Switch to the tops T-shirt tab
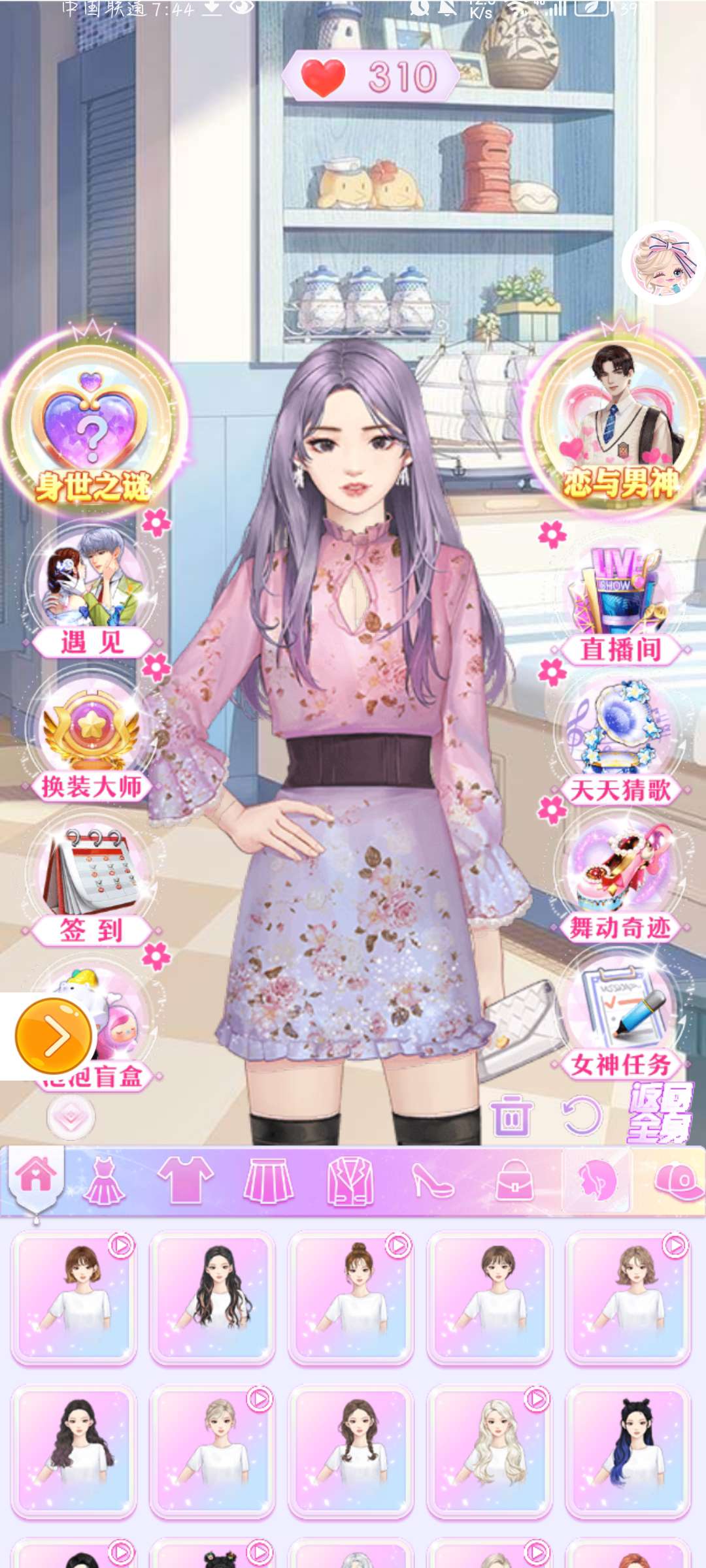 click(x=186, y=1181)
